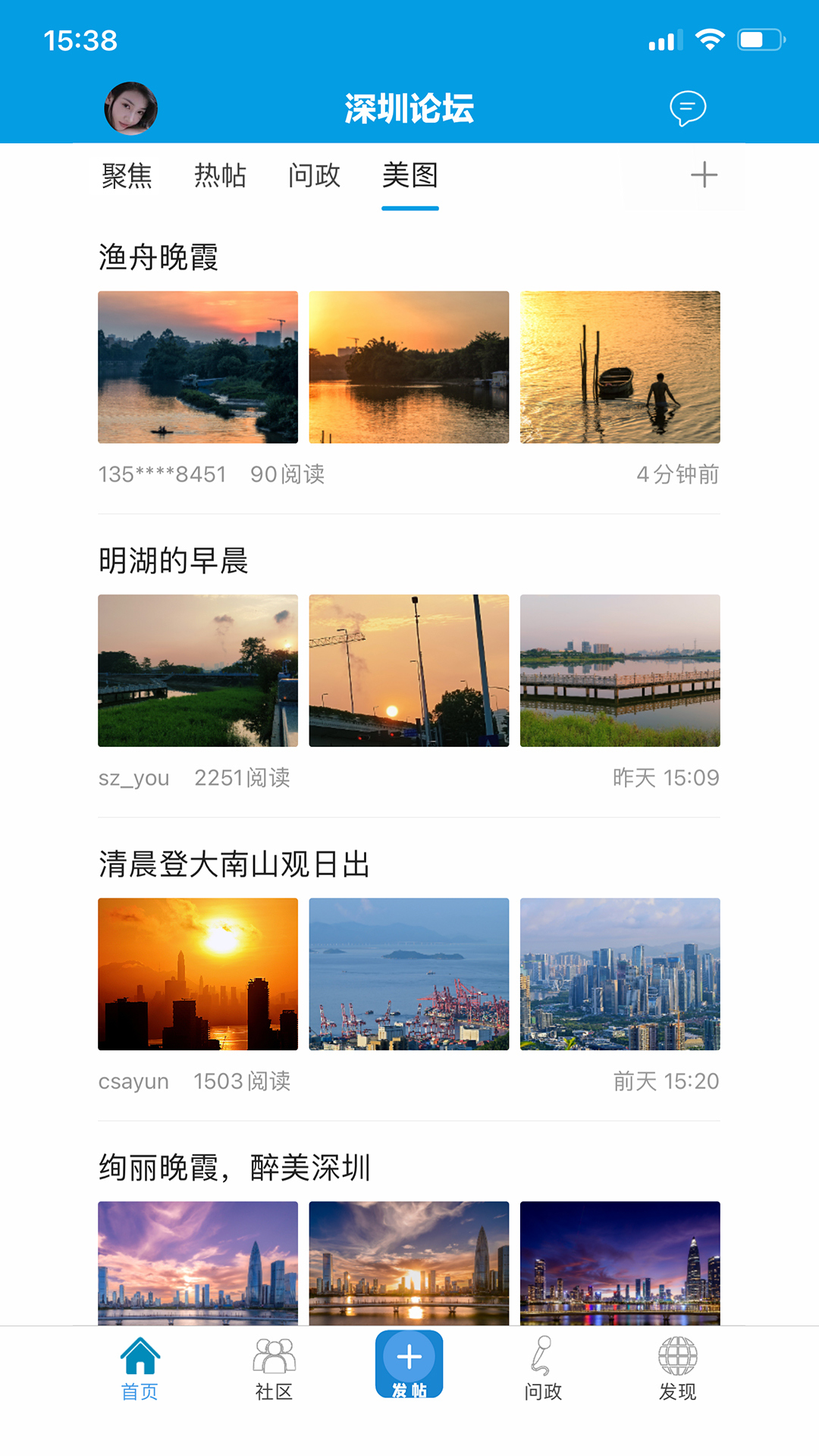
Task: Open the 问政 tab at the top
Action: coord(315,176)
